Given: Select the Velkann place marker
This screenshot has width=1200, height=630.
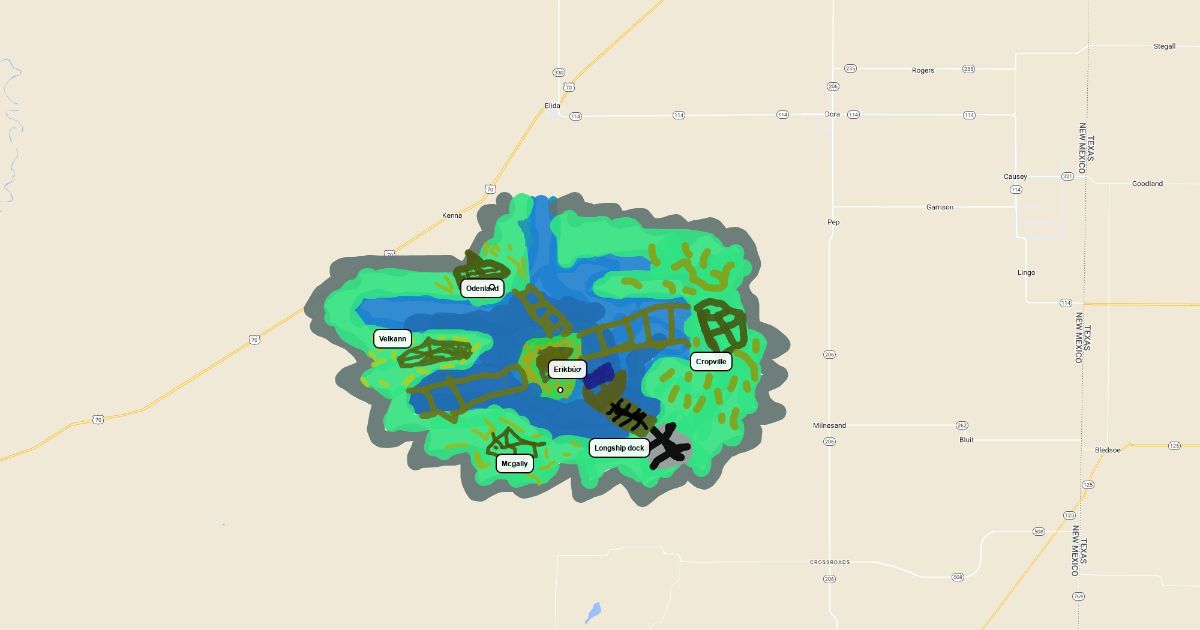Looking at the screenshot, I should click(x=393, y=339).
